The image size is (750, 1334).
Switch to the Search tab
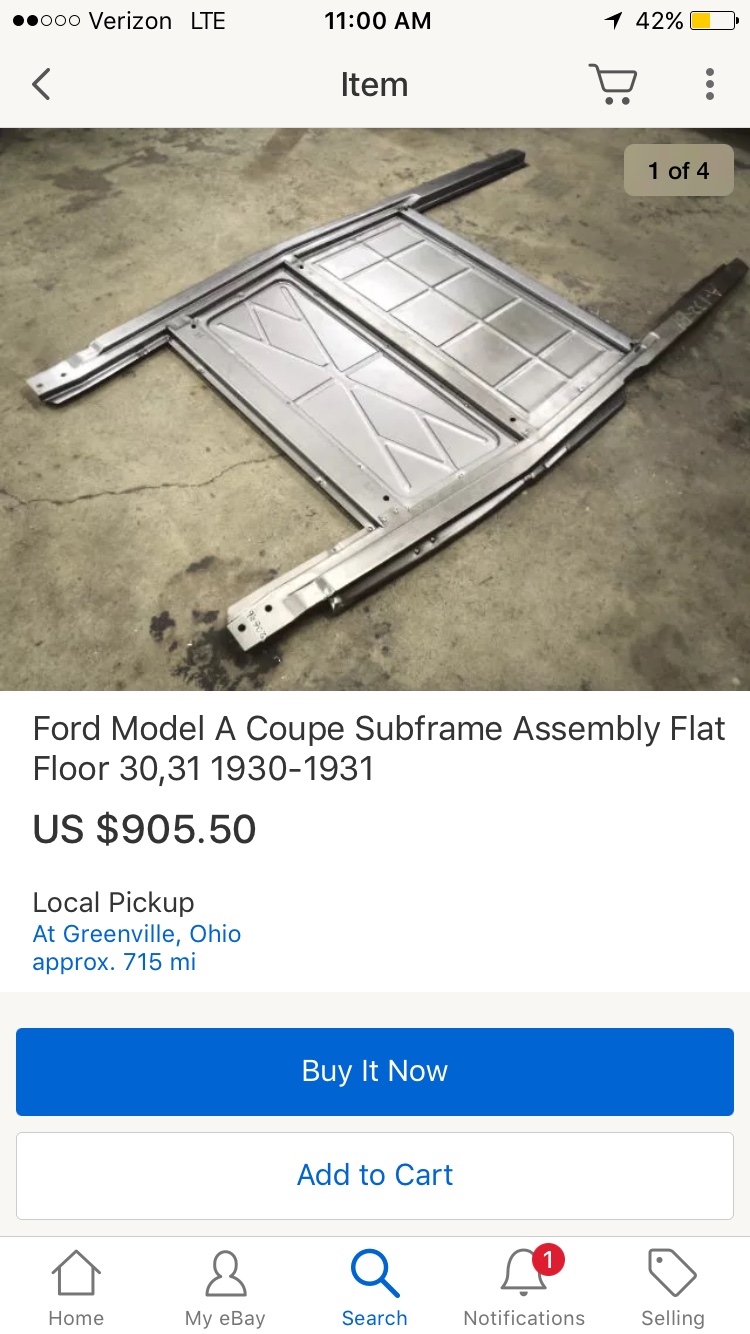(x=374, y=1288)
